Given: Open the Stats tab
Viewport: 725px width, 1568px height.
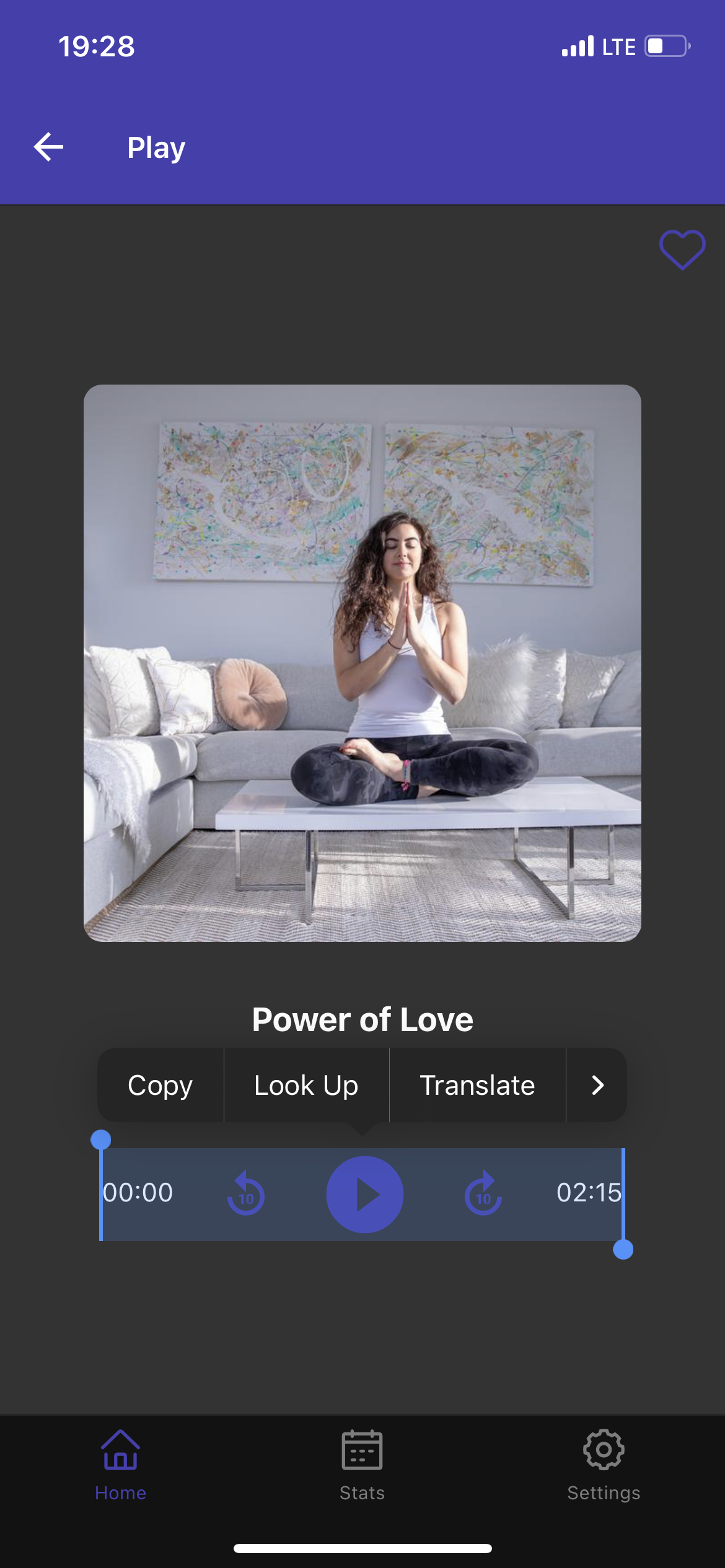Looking at the screenshot, I should click(362, 1465).
